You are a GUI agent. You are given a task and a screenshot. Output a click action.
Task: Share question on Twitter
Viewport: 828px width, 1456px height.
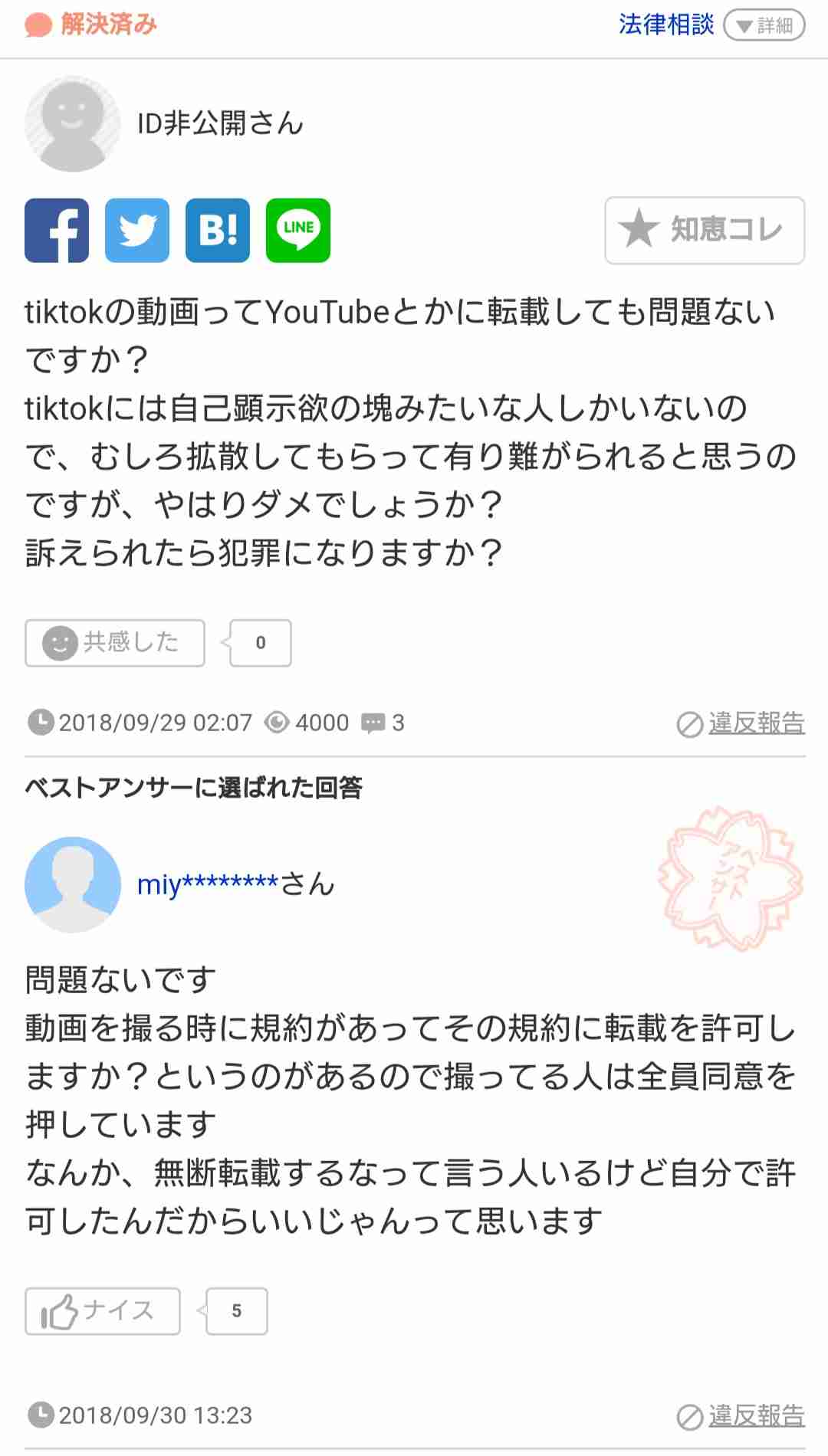click(137, 231)
